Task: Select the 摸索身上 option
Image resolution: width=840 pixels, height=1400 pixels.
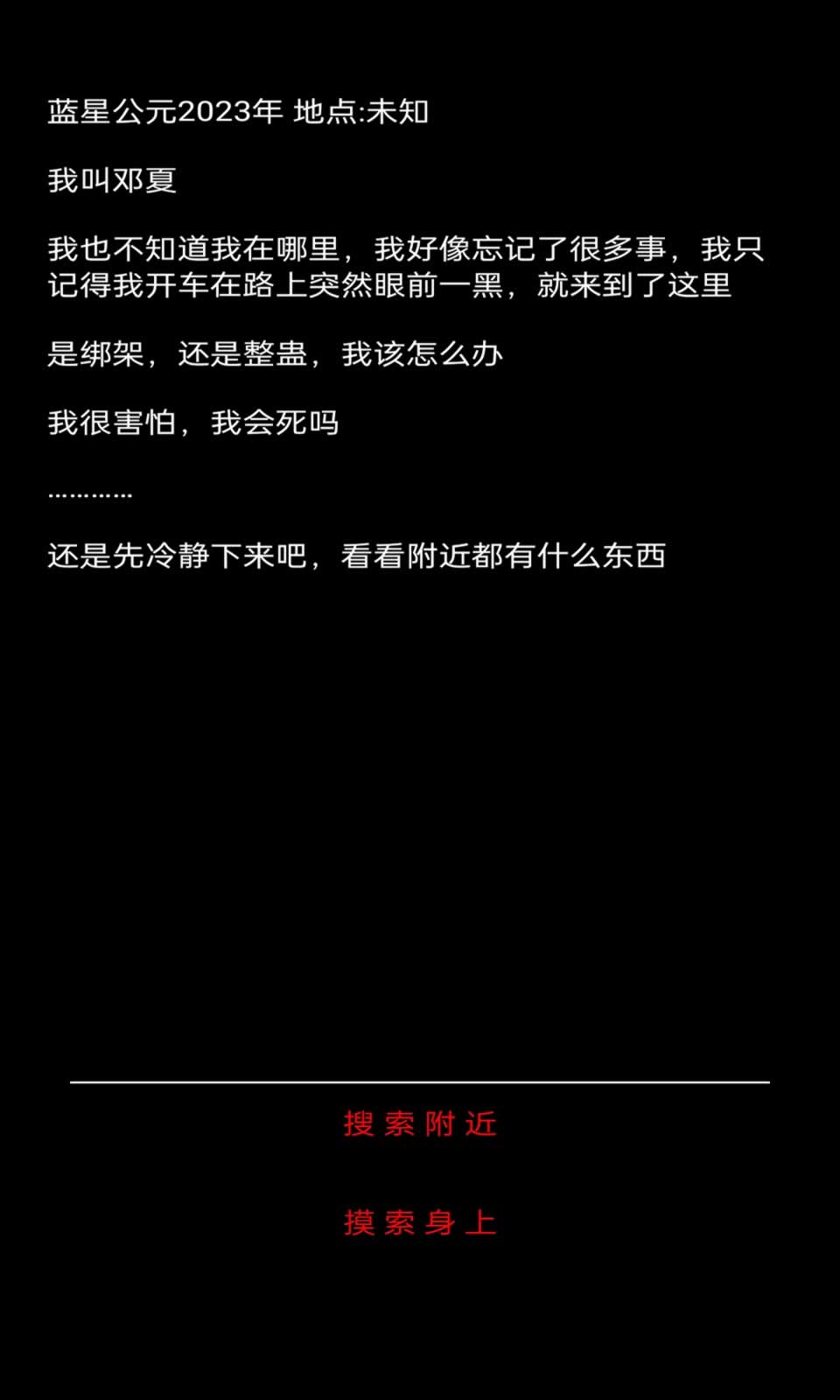Action: coord(420,1222)
